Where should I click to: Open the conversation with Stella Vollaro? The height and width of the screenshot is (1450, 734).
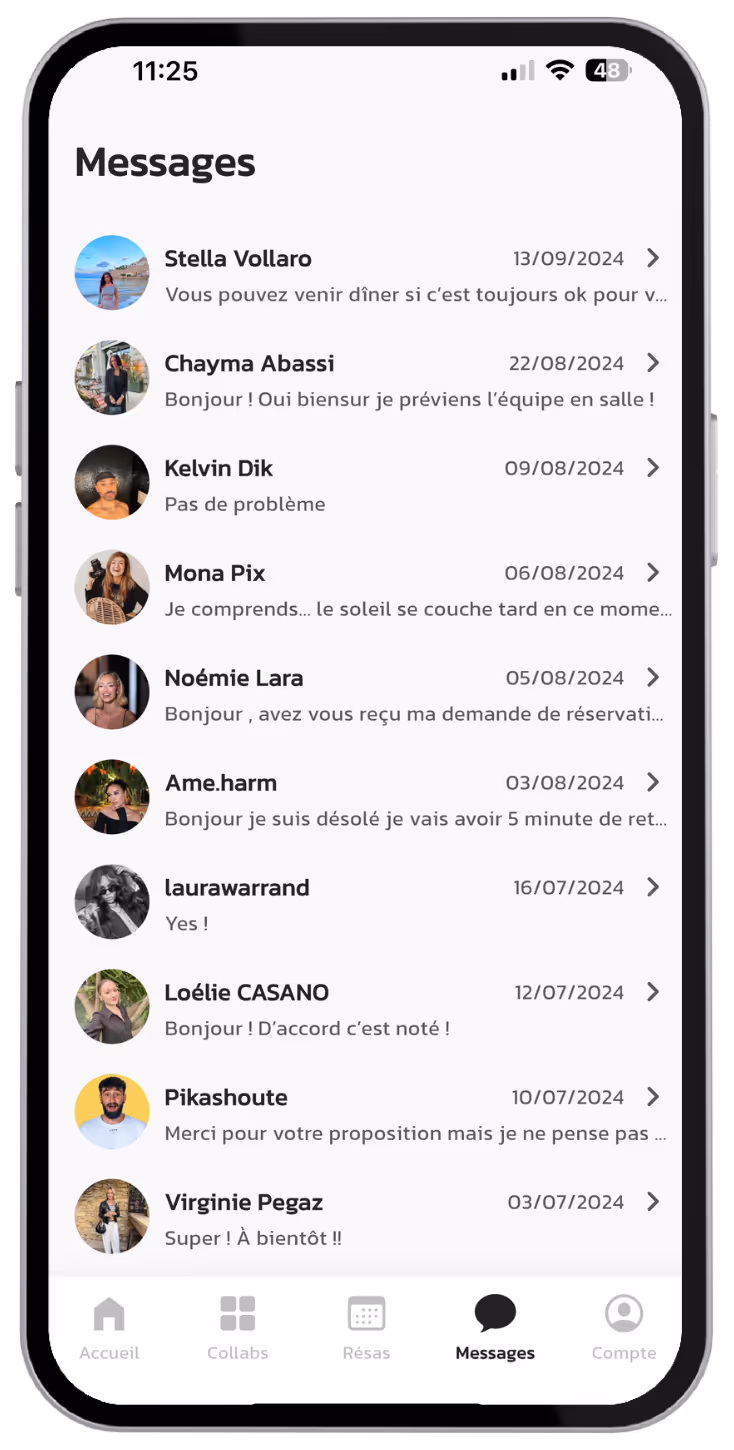(370, 274)
